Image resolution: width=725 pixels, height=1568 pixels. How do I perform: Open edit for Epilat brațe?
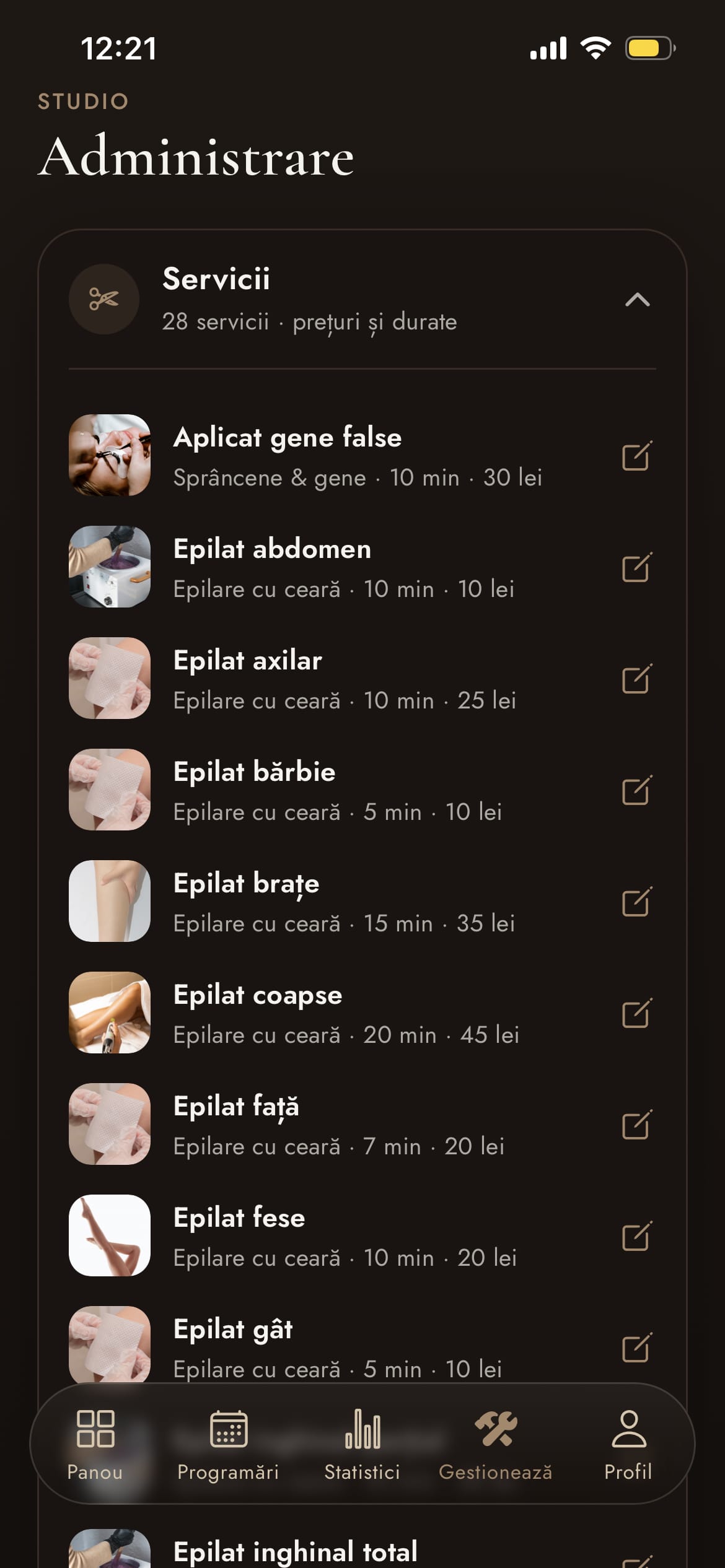(x=637, y=902)
